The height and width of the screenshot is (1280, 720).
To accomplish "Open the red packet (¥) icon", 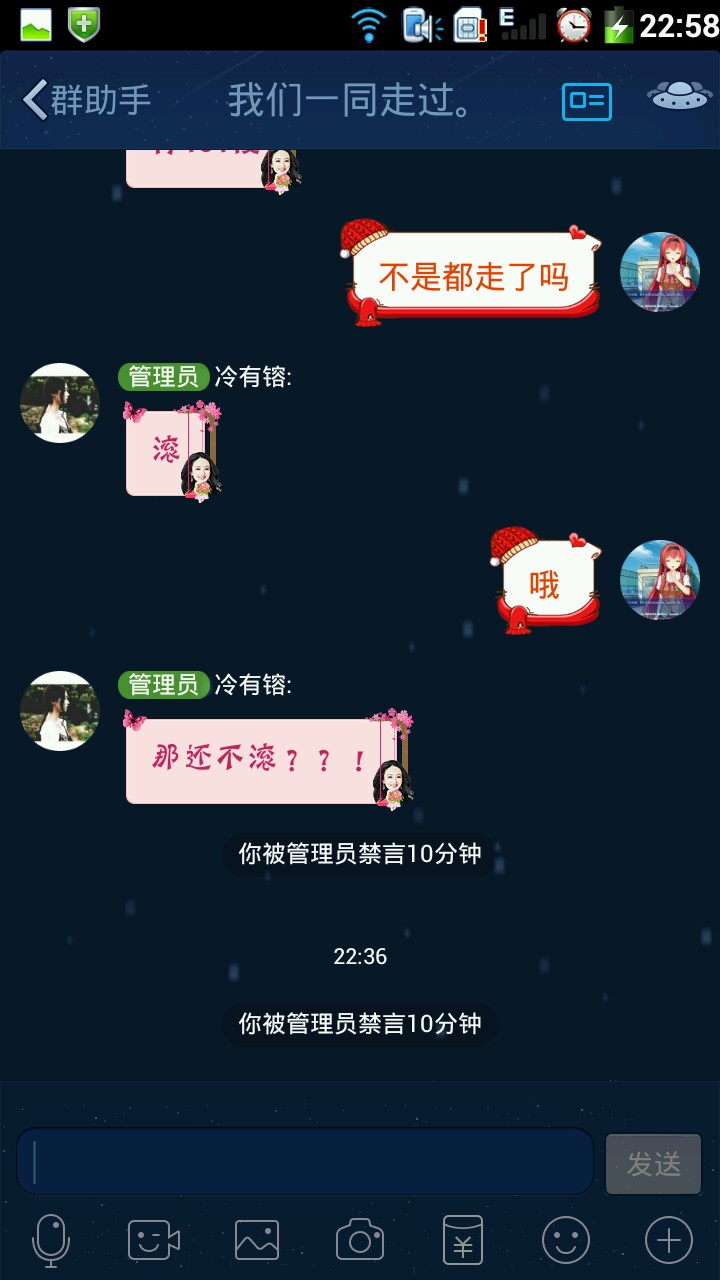I will (x=463, y=1241).
